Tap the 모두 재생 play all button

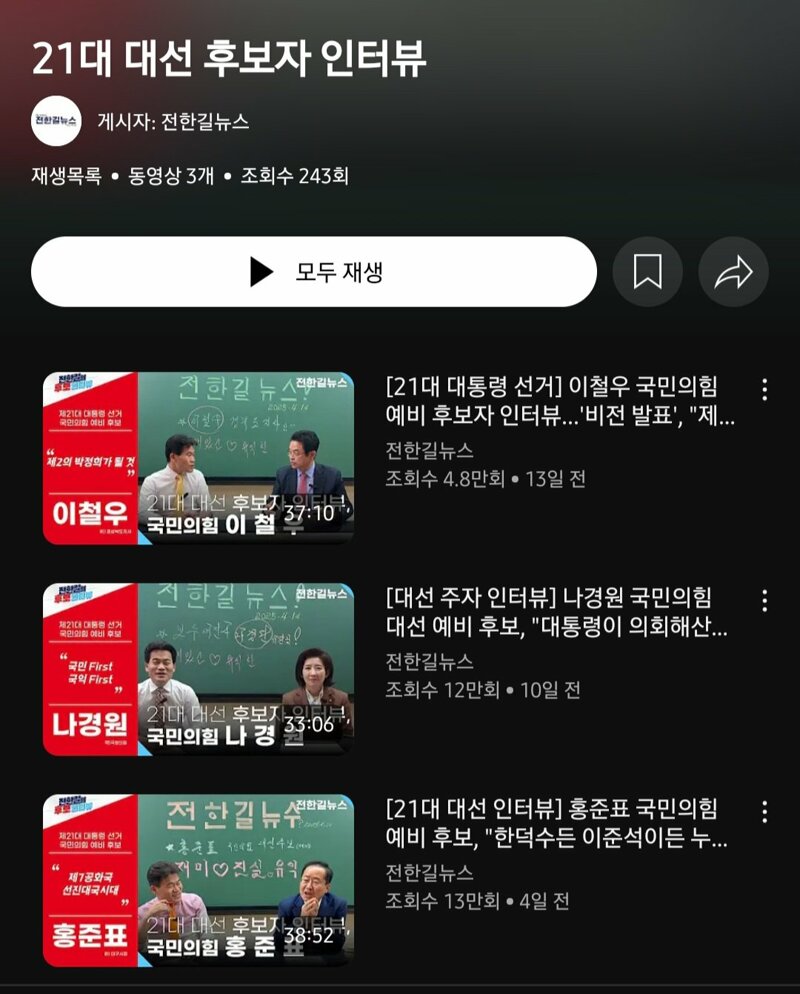313,272
